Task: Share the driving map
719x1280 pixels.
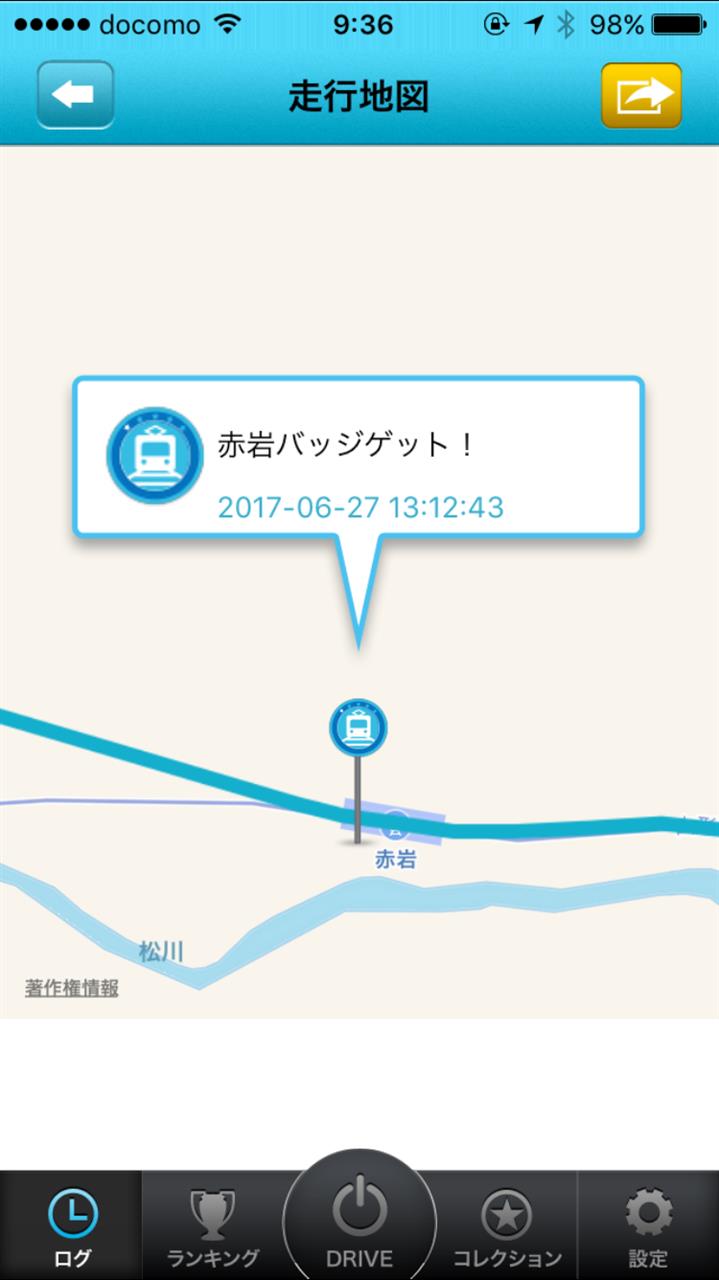Action: 641,95
